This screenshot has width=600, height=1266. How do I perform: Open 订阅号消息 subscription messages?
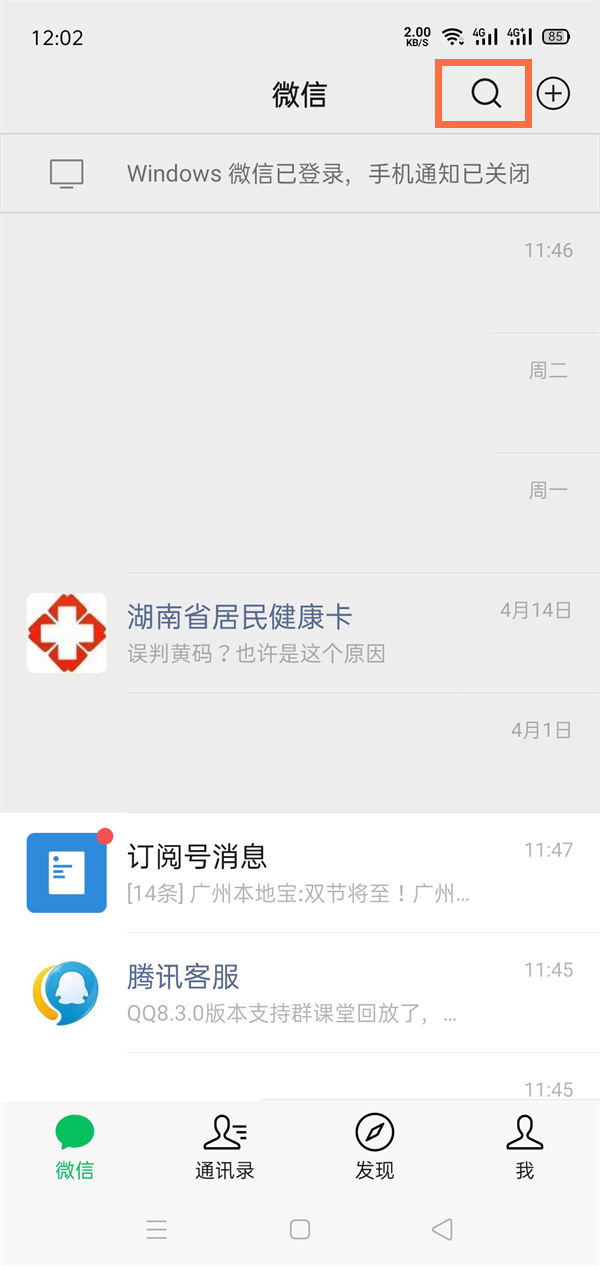pos(300,872)
